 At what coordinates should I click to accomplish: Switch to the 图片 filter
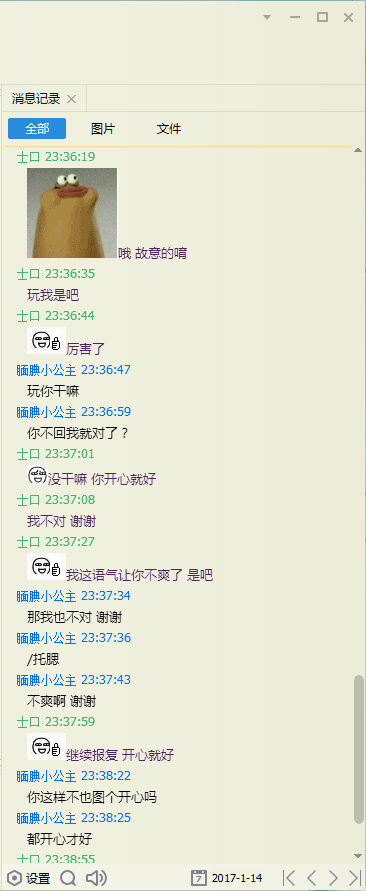103,128
